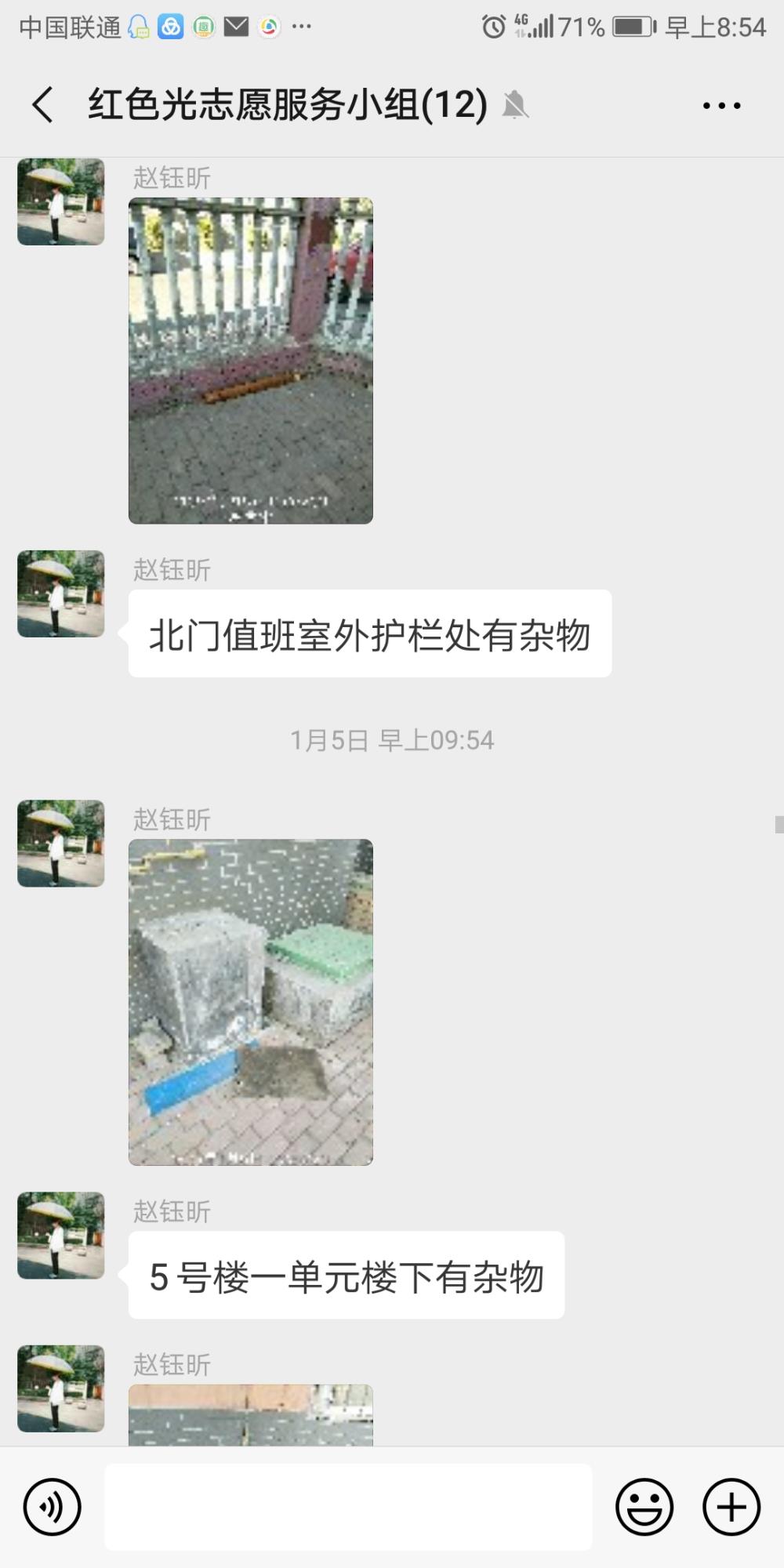Open the emoji sticker panel

pyautogui.click(x=644, y=1507)
